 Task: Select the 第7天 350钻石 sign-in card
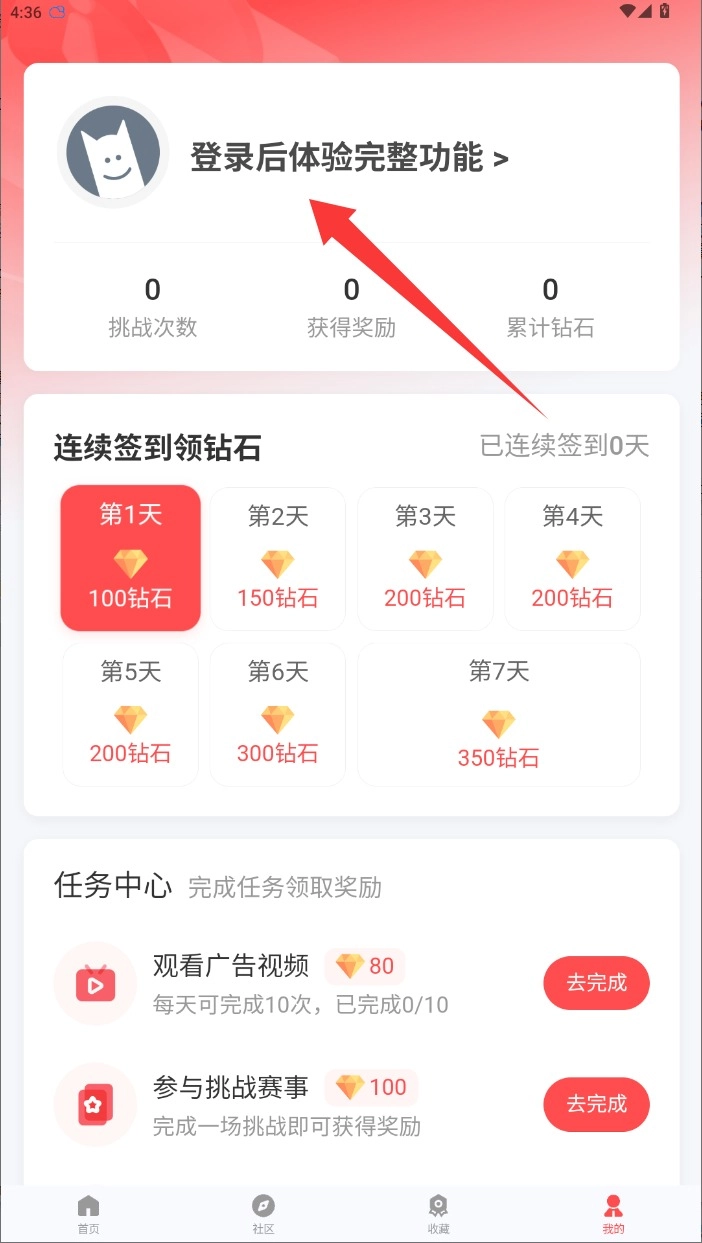click(498, 714)
